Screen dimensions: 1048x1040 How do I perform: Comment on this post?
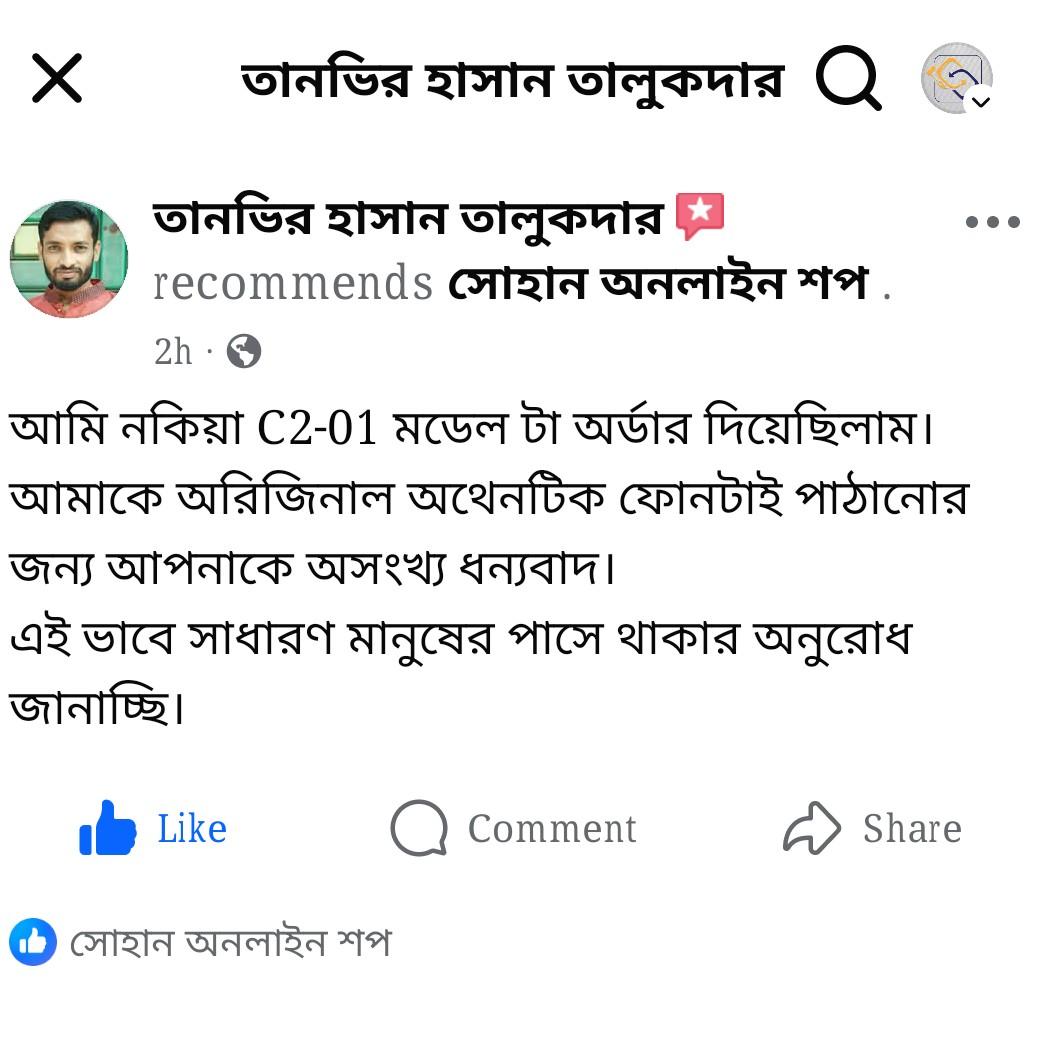[514, 828]
